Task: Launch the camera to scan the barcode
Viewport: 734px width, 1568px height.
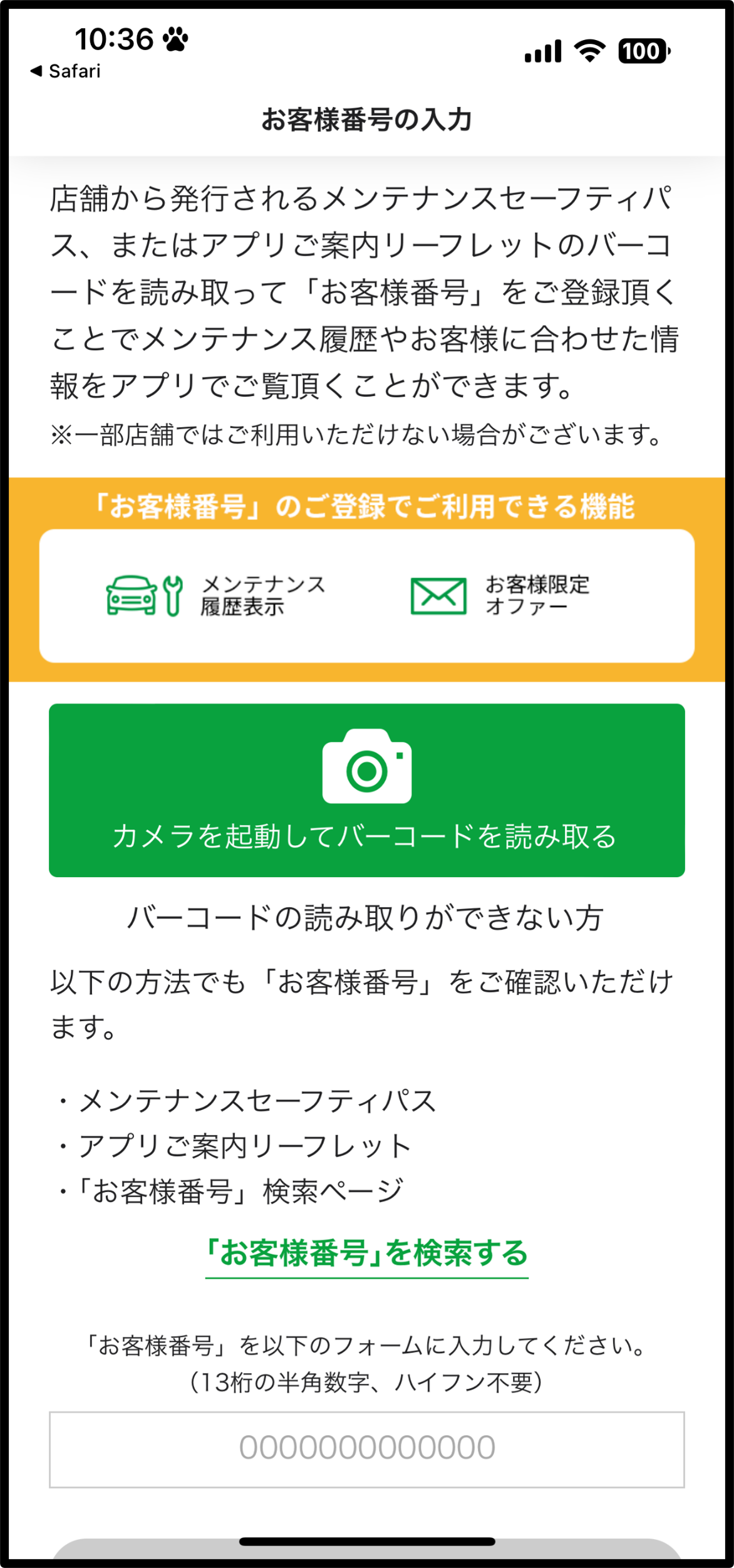Action: pyautogui.click(x=367, y=790)
